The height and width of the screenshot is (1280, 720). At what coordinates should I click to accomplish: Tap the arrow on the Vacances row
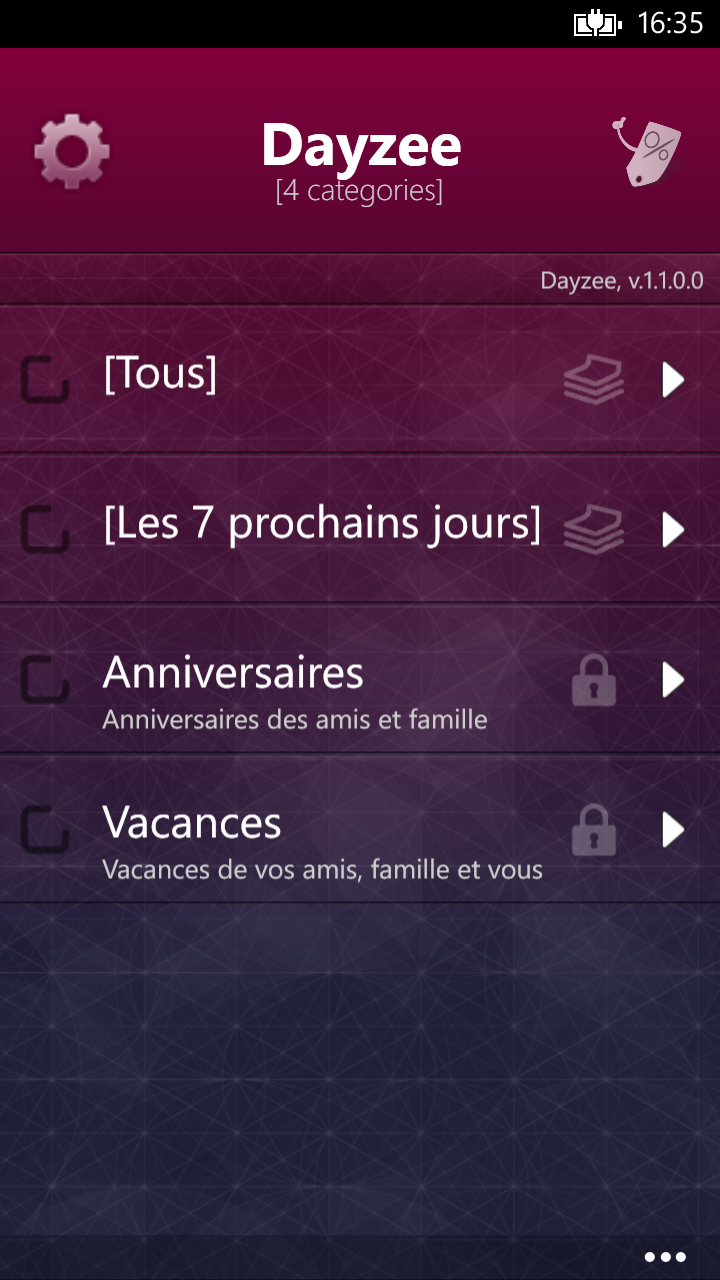673,830
